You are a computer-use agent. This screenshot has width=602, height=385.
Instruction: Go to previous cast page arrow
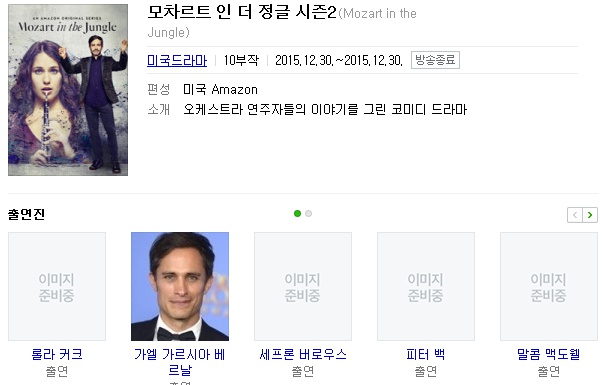pyautogui.click(x=575, y=215)
